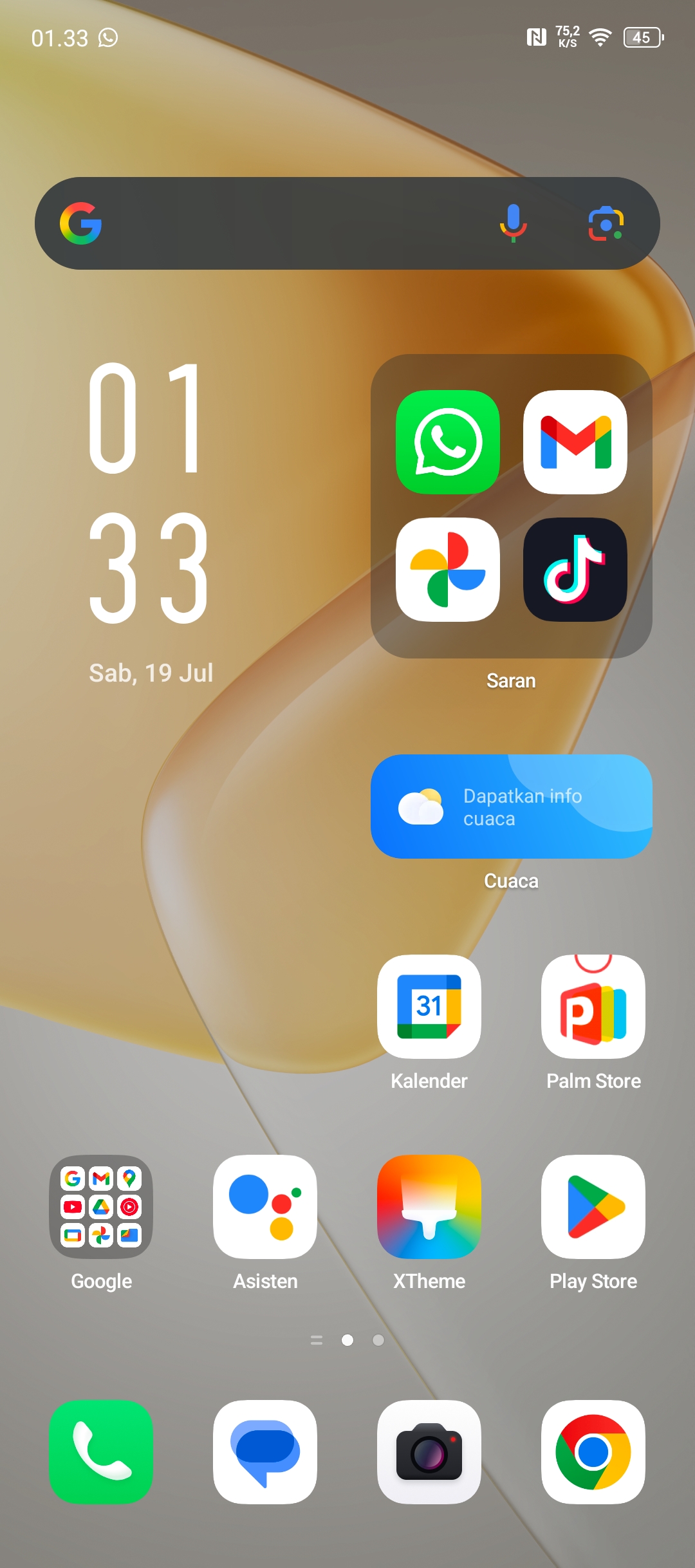Image resolution: width=695 pixels, height=1568 pixels.
Task: Launch the Asisten app
Action: coord(265,1207)
